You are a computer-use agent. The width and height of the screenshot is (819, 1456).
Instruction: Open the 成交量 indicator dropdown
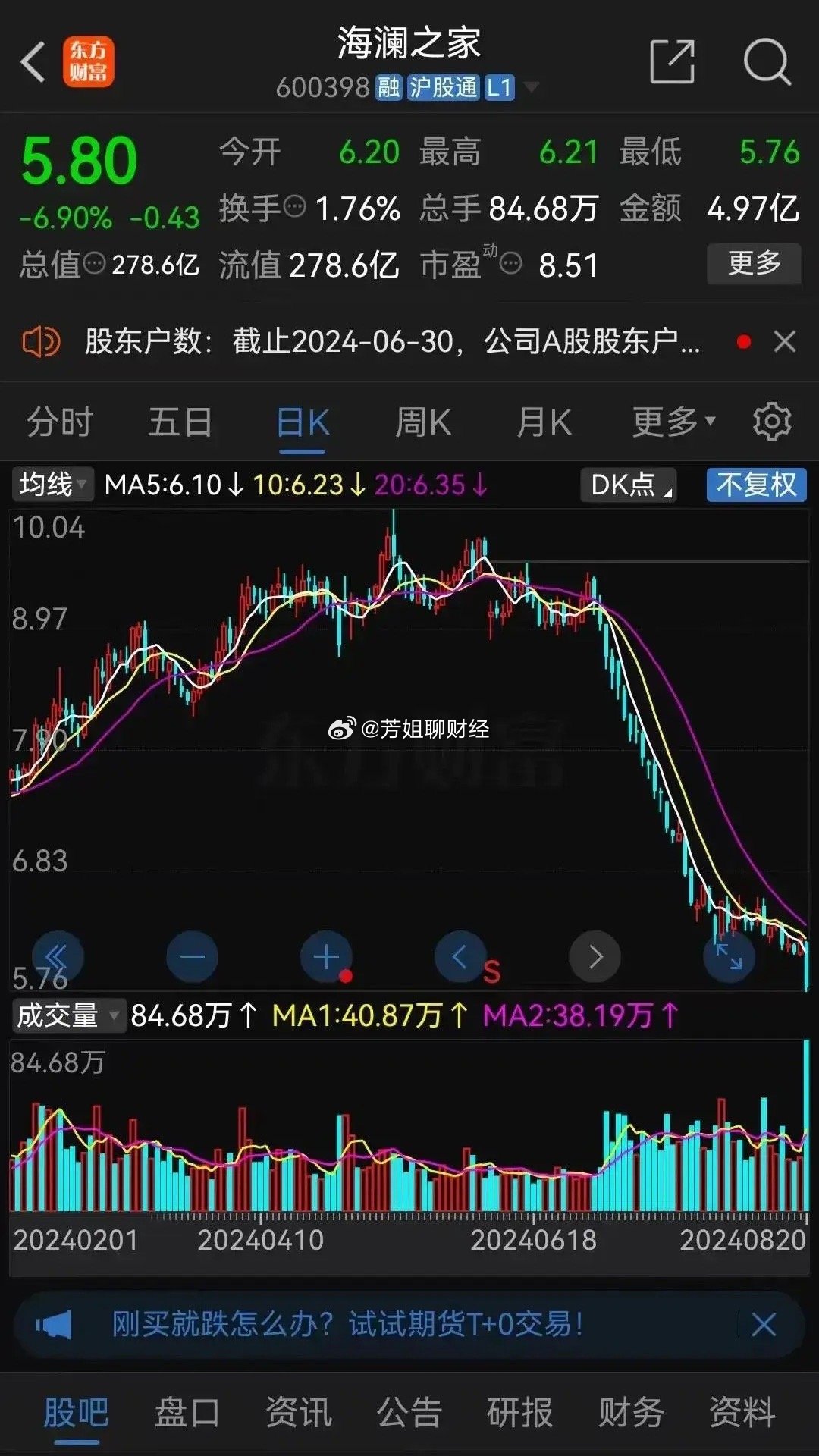click(67, 1015)
